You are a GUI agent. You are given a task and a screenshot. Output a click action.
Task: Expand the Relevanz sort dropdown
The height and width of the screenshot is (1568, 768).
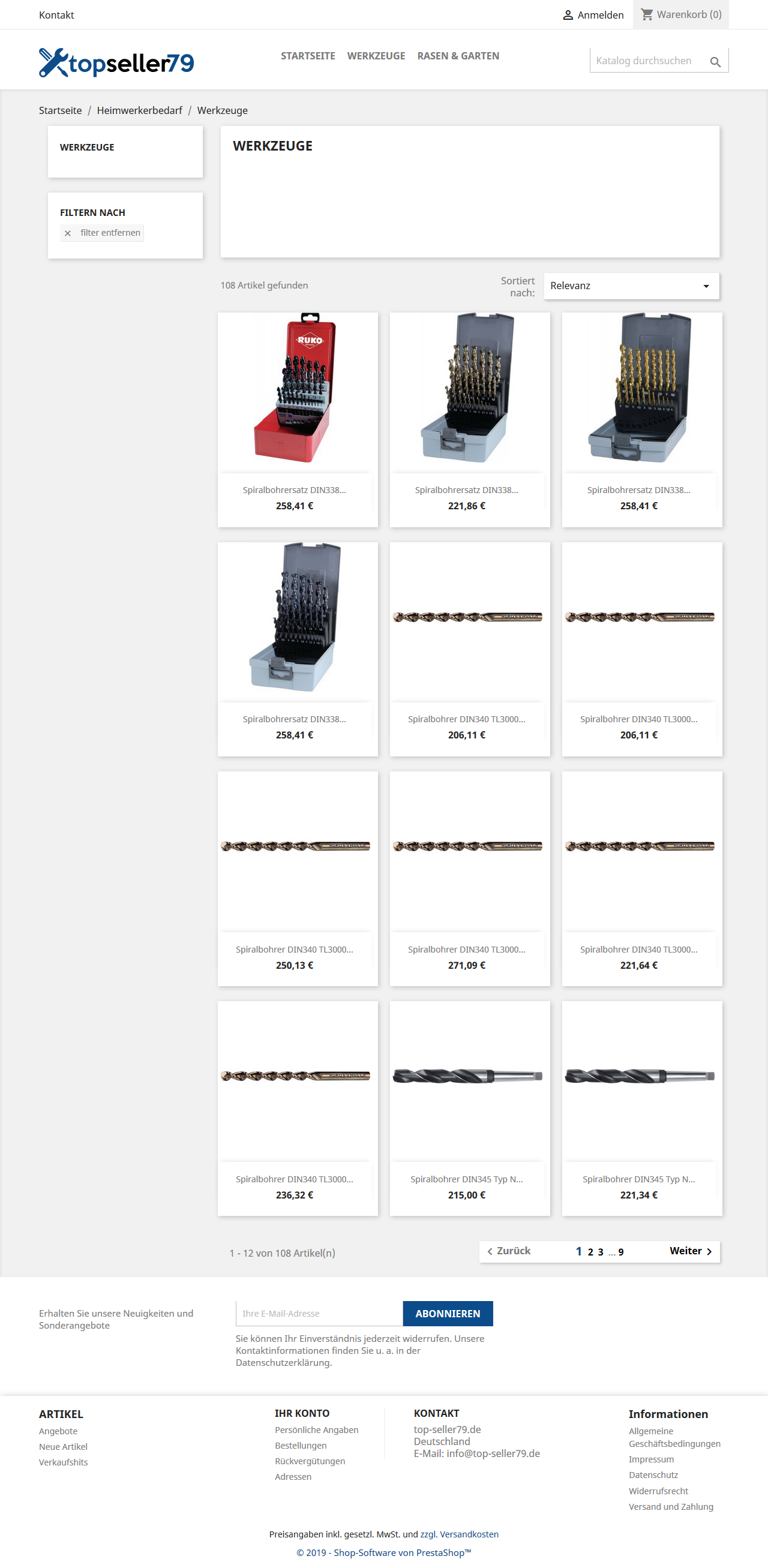point(631,286)
